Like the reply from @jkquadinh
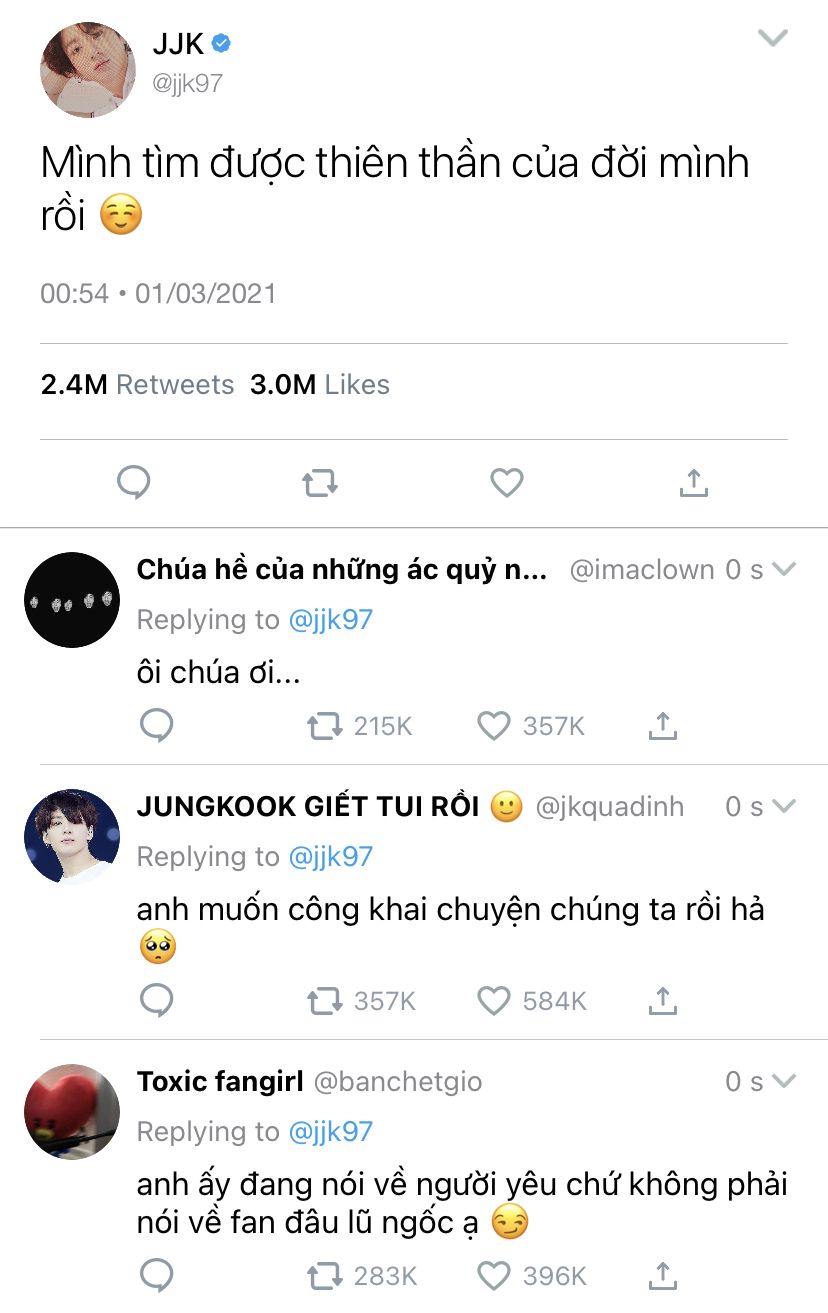 [x=495, y=1000]
